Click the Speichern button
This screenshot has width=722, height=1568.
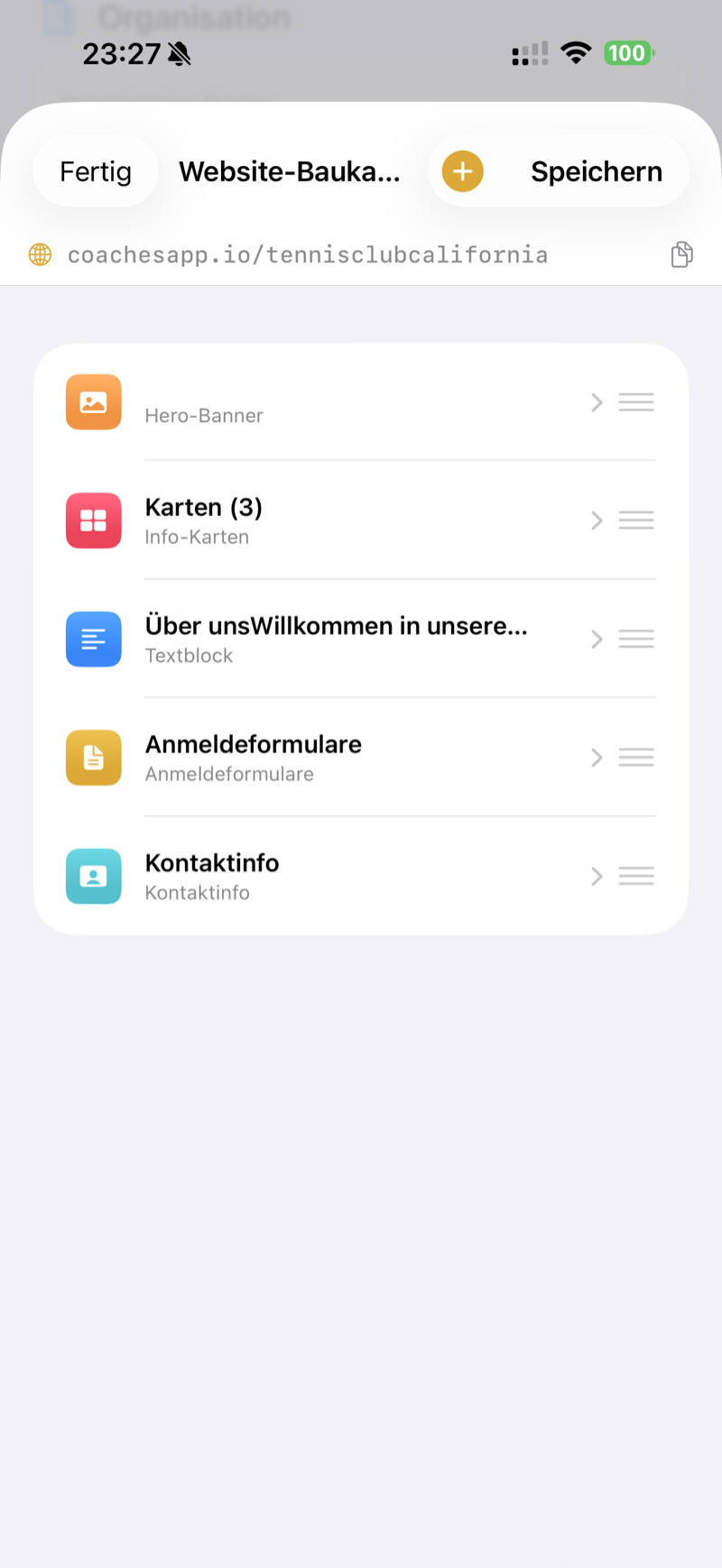coord(597,171)
